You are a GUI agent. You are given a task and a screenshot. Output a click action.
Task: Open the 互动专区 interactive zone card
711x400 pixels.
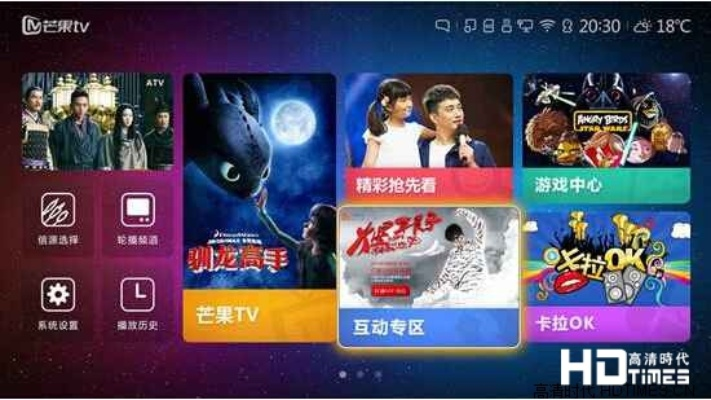tap(428, 275)
